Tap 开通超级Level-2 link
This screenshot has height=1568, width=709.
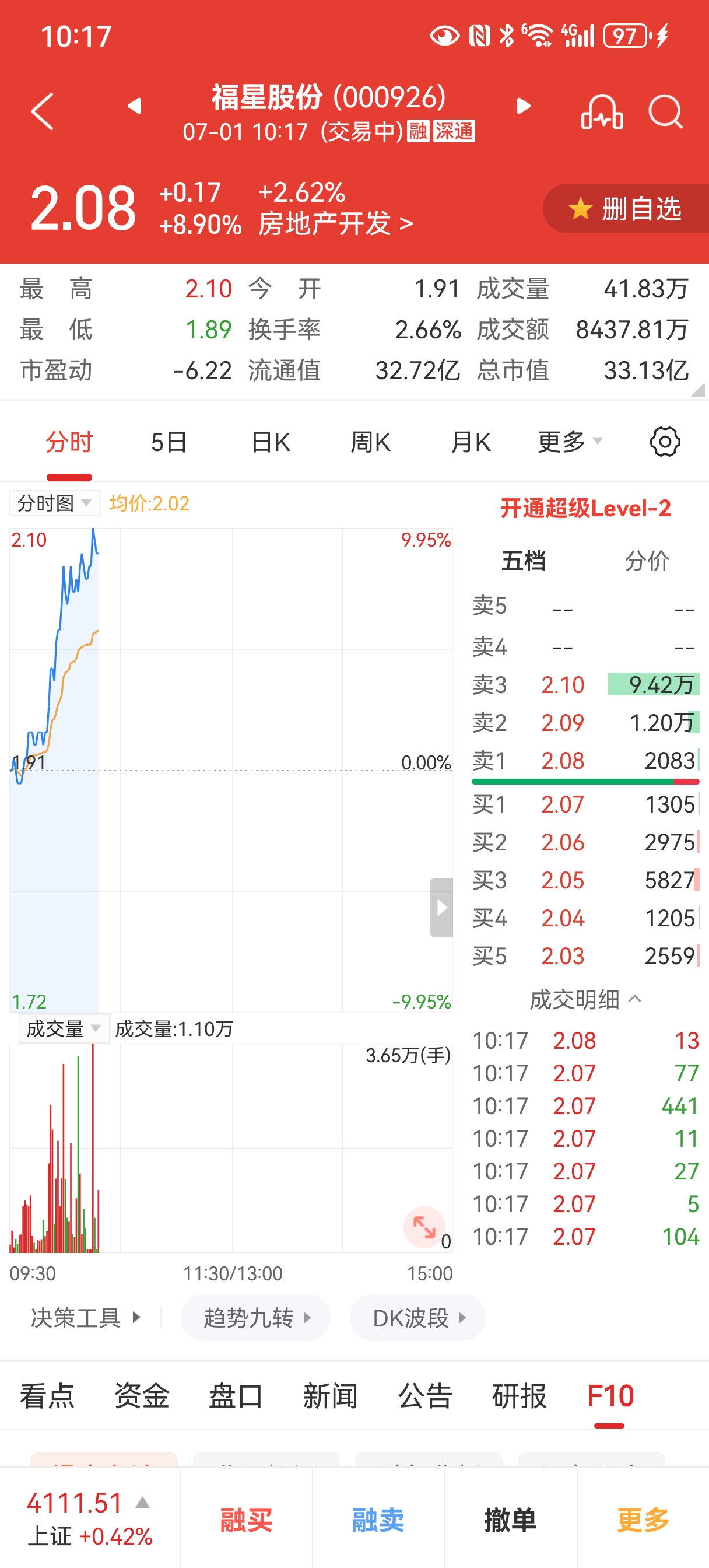click(x=585, y=508)
